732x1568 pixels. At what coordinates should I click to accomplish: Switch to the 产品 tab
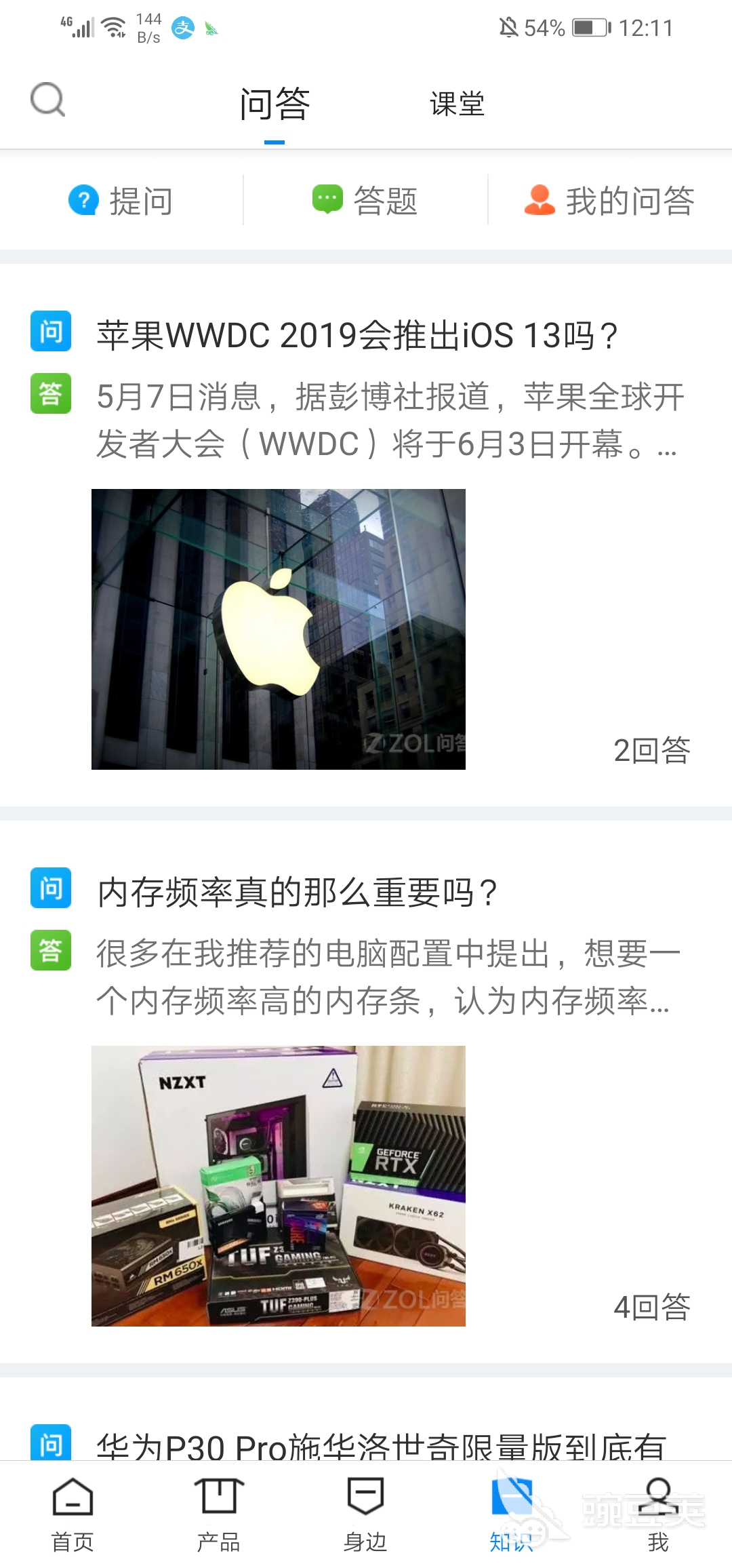219,1515
